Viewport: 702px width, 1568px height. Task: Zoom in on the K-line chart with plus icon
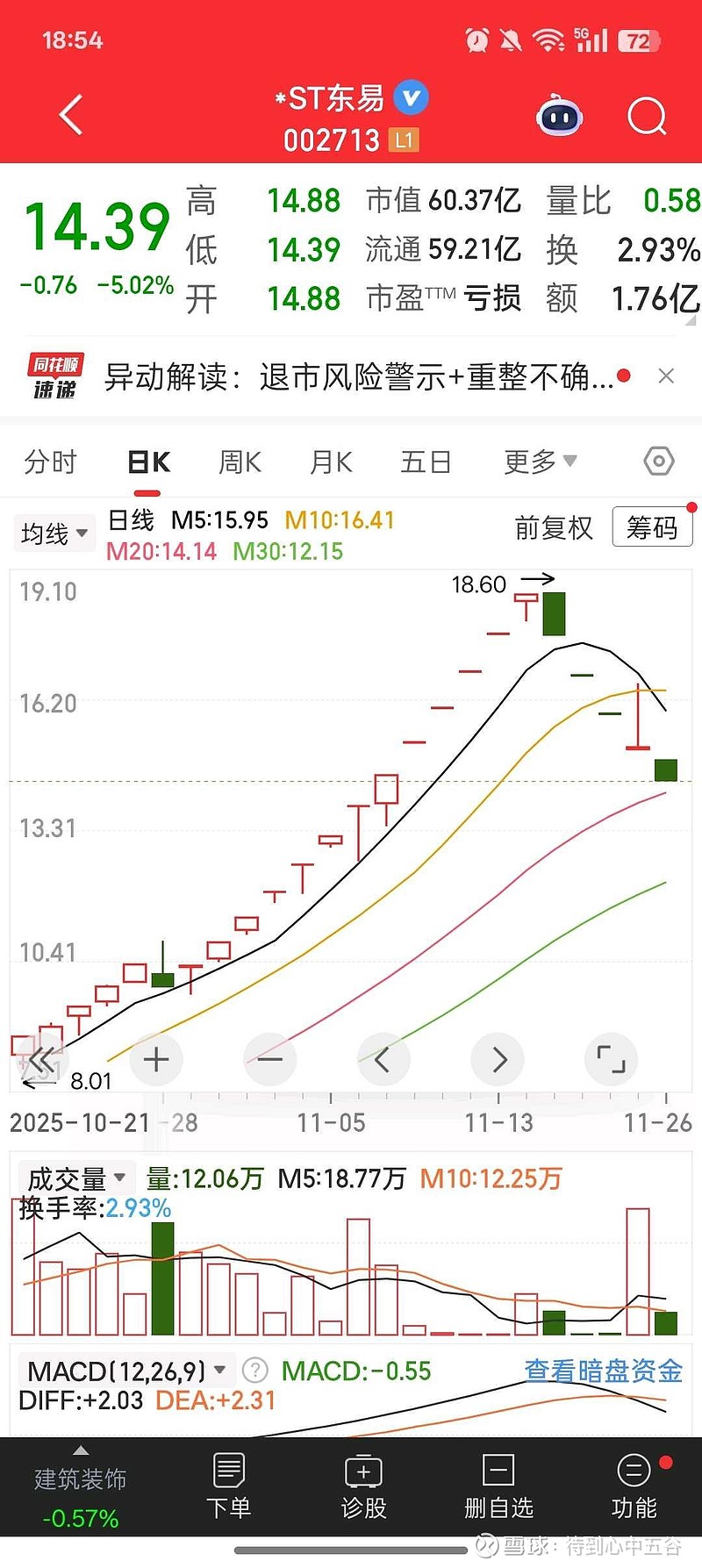tap(155, 1059)
